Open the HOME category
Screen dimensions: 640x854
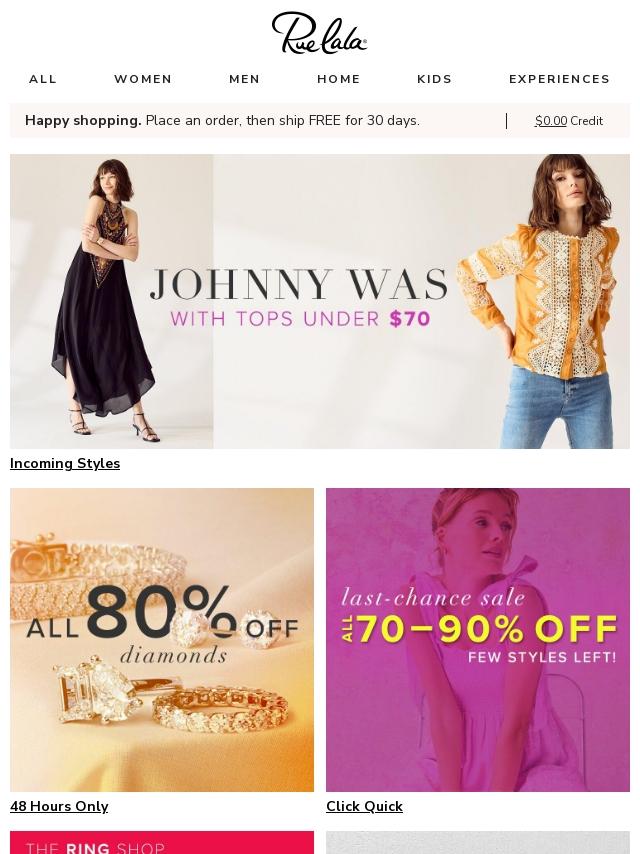coord(339,79)
